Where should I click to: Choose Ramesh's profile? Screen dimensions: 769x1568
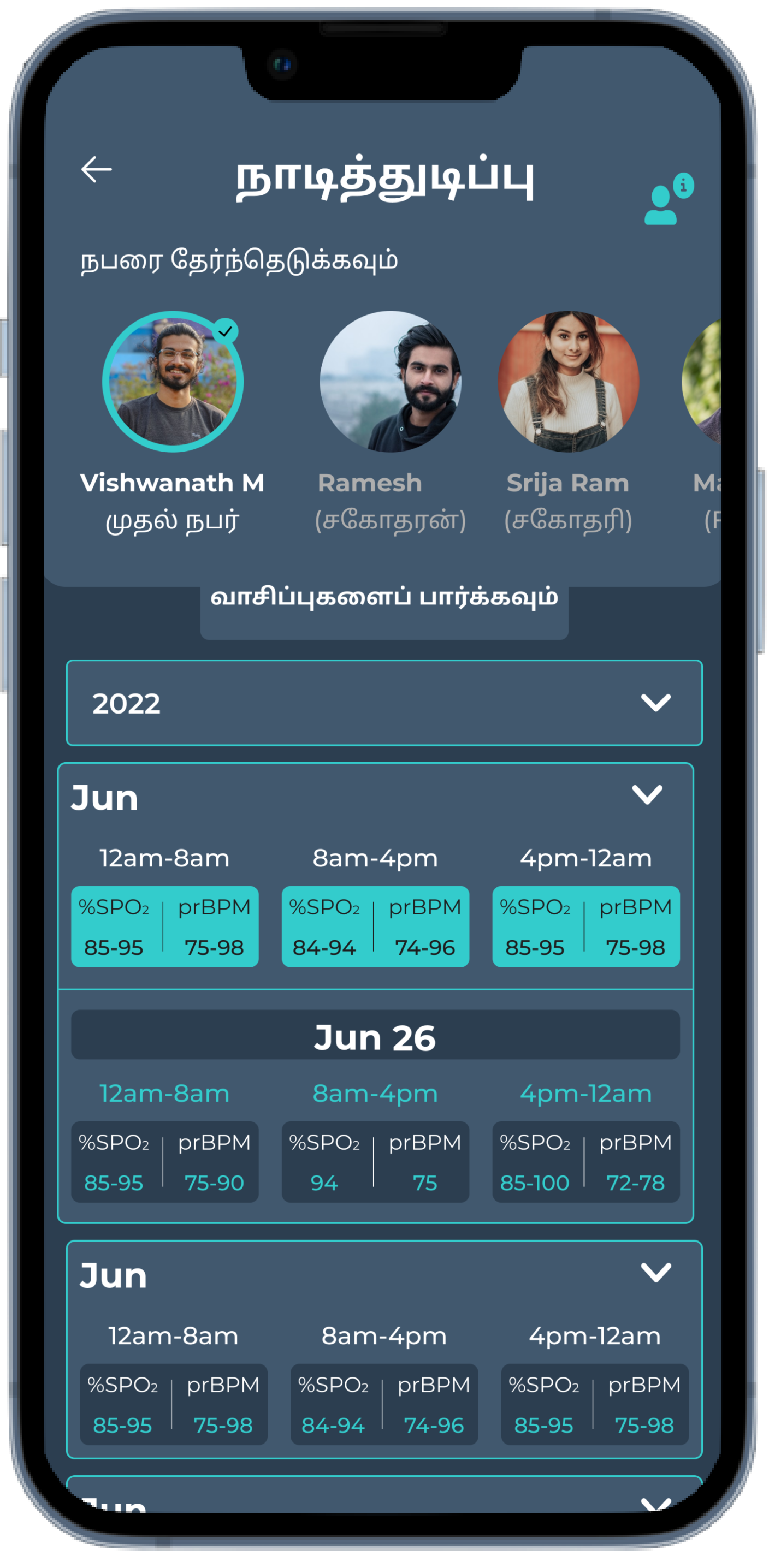391,382
